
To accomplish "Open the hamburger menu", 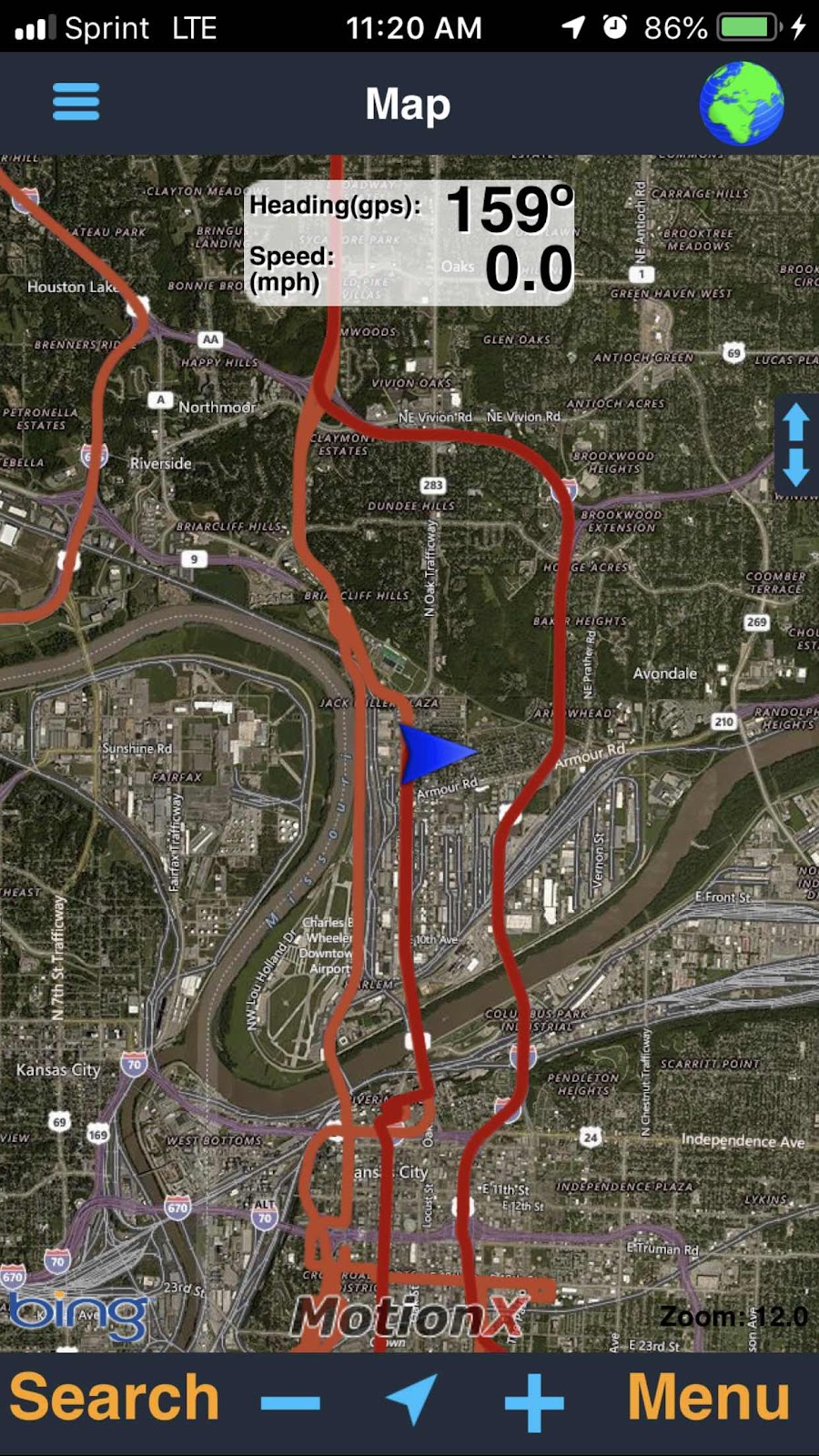I will pos(76,102).
